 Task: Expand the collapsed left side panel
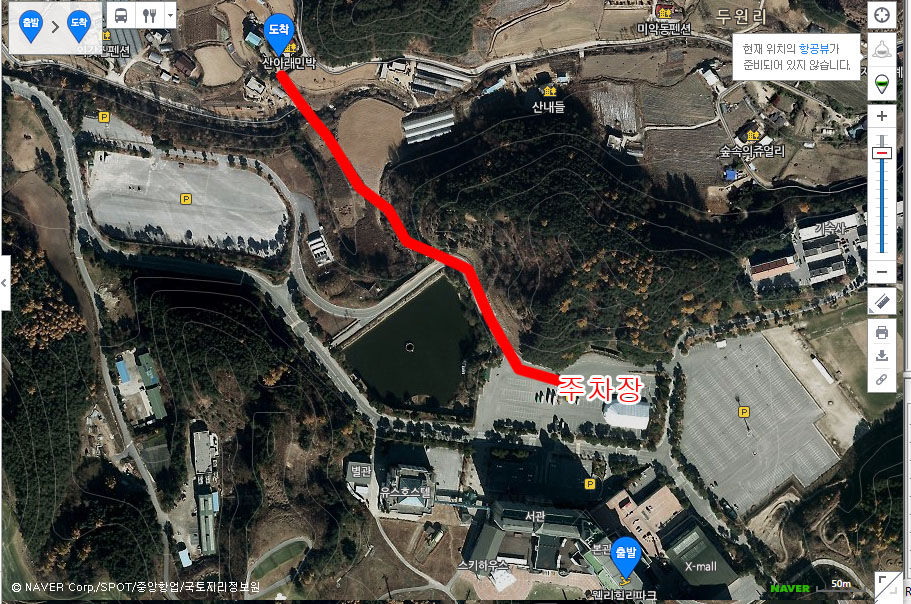click(x=4, y=283)
